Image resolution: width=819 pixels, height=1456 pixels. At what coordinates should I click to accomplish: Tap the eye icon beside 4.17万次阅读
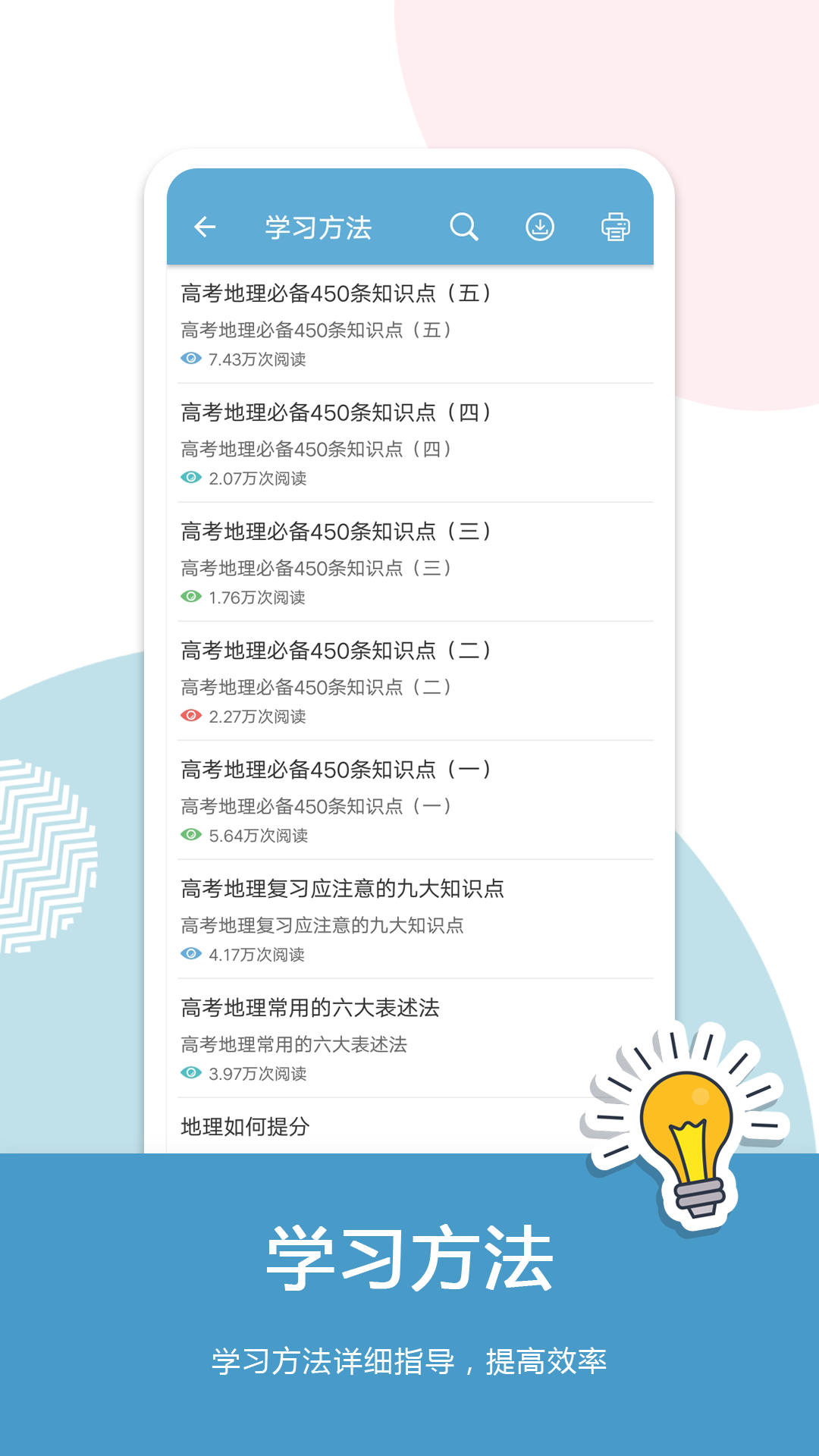click(x=190, y=955)
